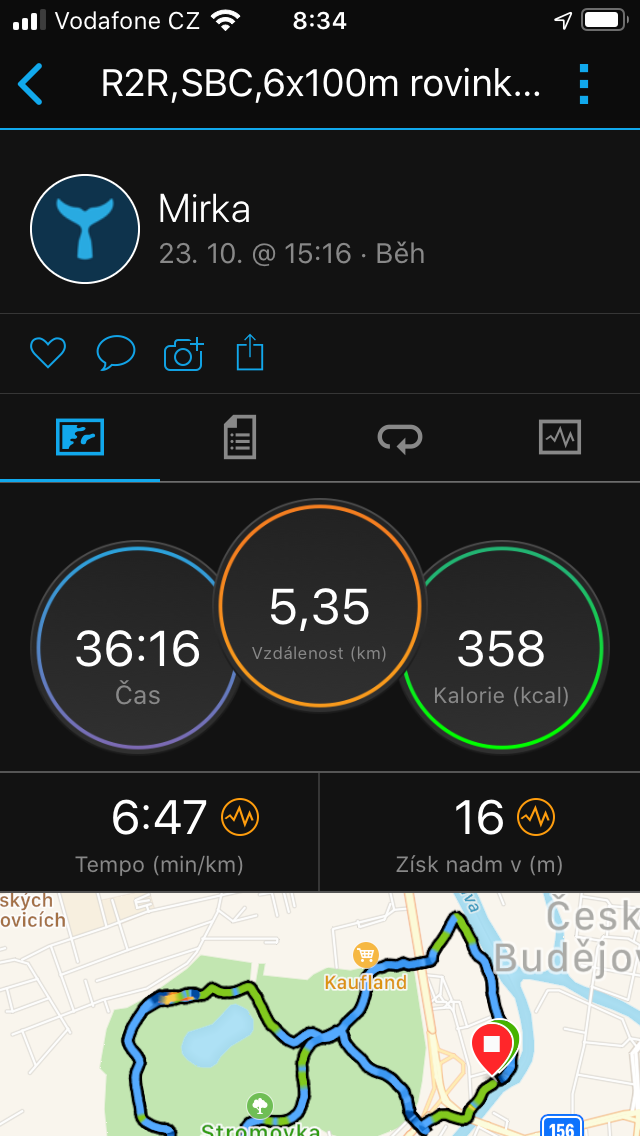This screenshot has height=1136, width=640.
Task: Open the route map
Action: coord(320,1014)
